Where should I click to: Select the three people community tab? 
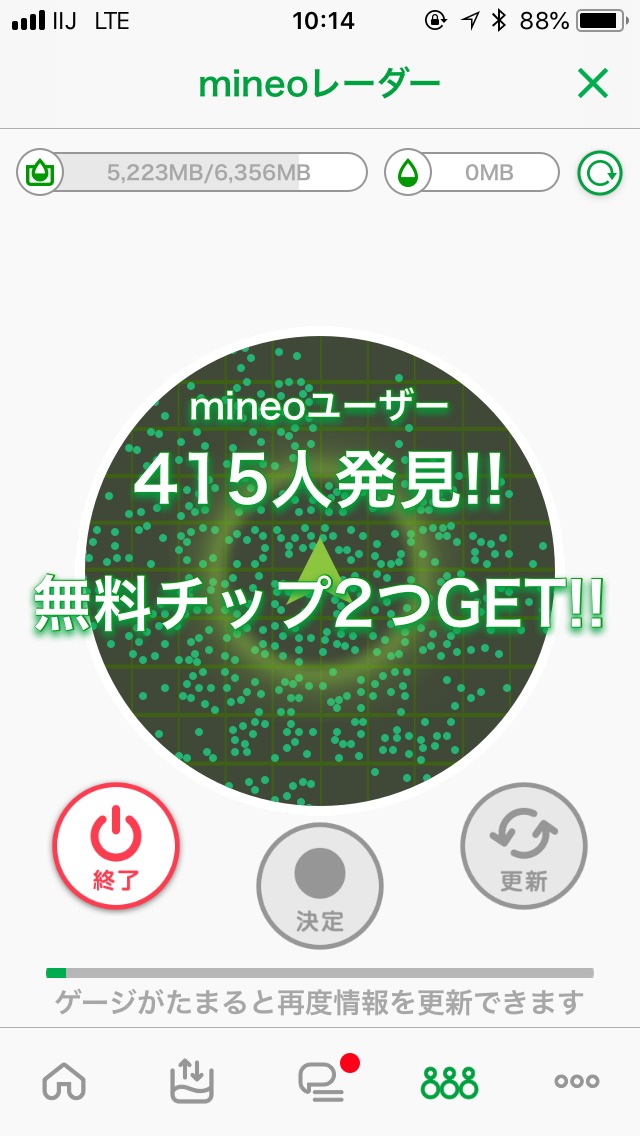point(449,1081)
